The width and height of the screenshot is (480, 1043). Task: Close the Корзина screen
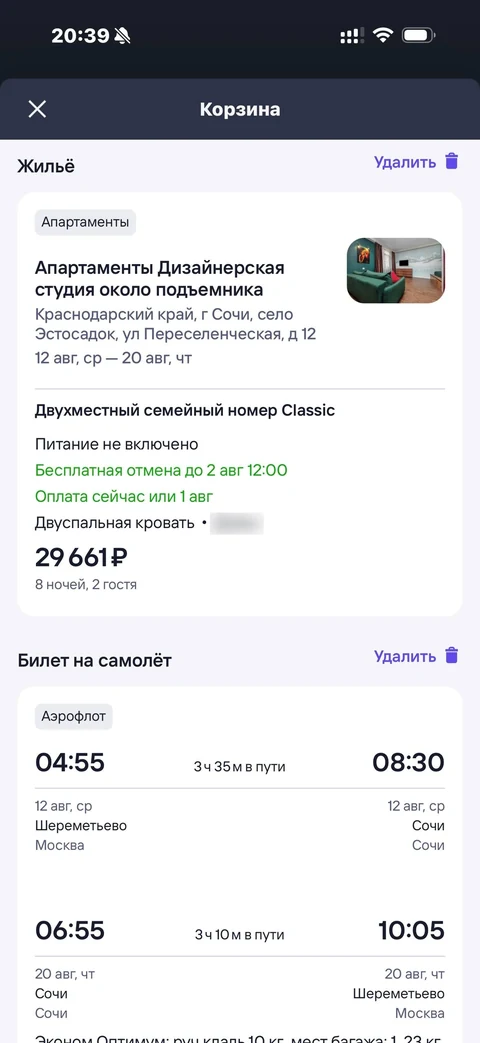(37, 109)
